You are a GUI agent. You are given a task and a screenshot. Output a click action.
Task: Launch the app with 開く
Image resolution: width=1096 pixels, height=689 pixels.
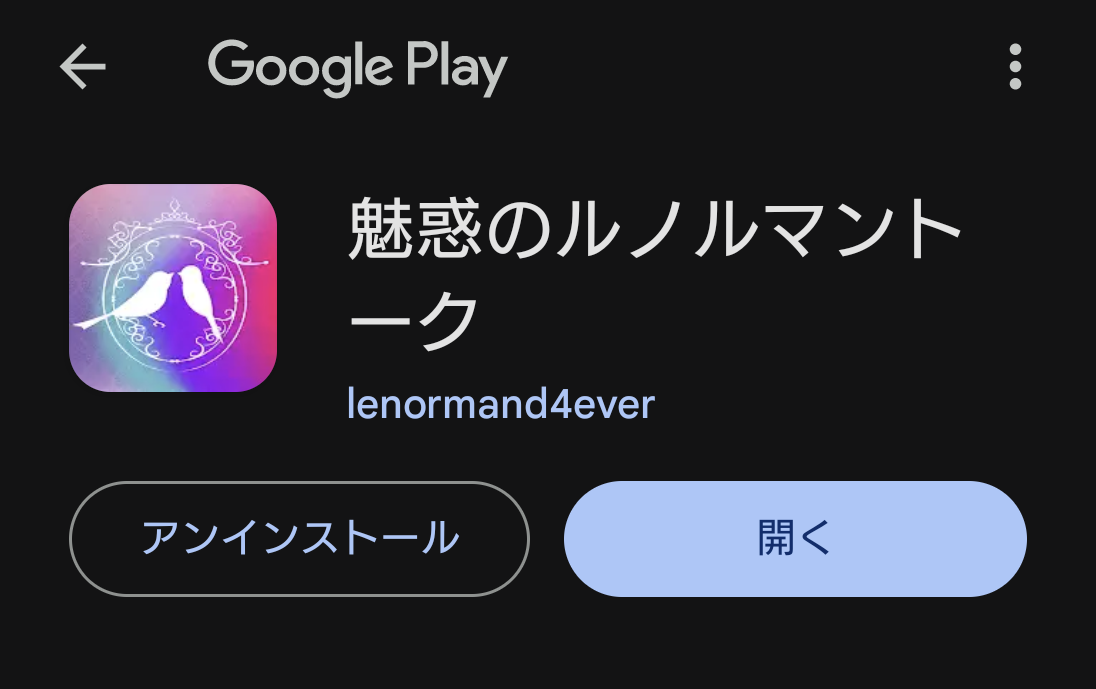tap(795, 539)
